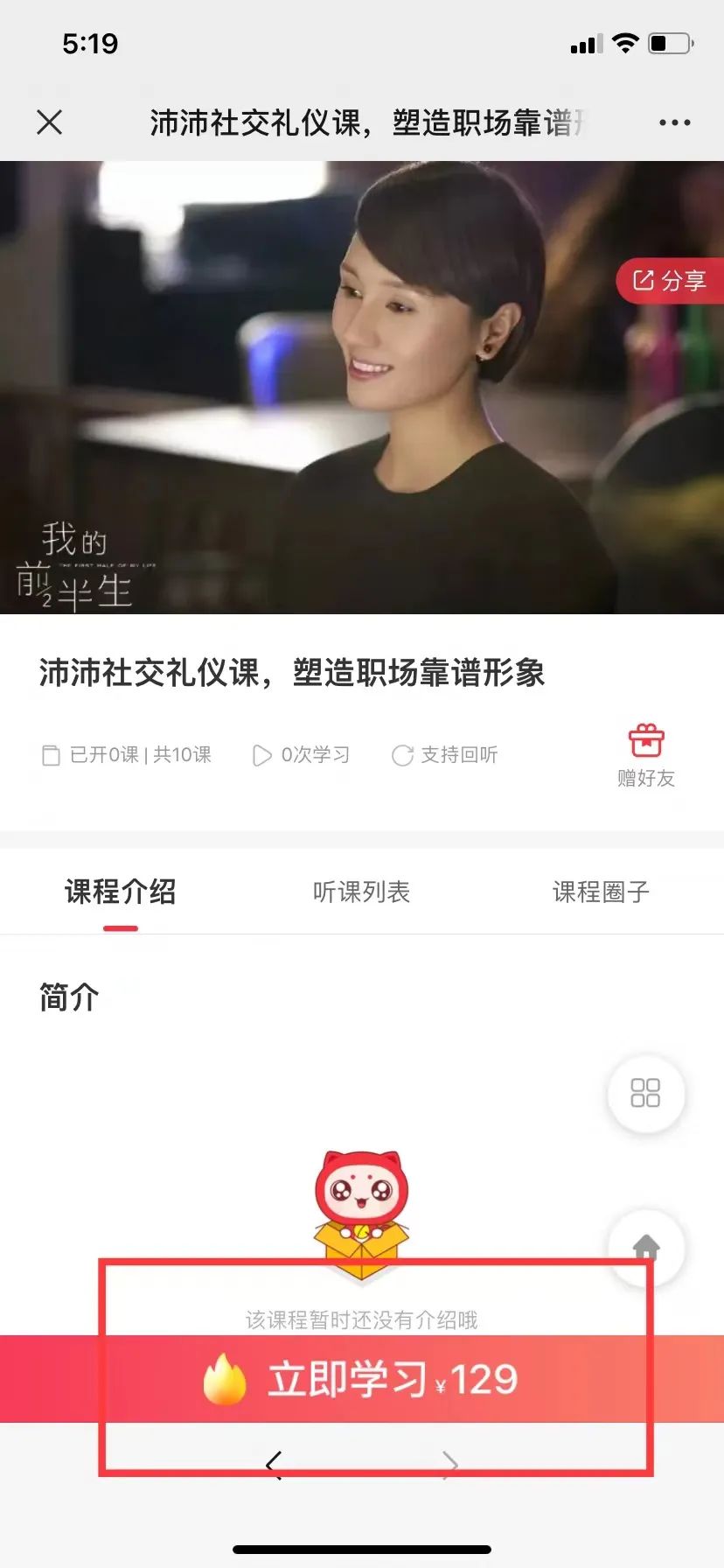This screenshot has height=1568, width=724.
Task: Tap the 立即学习 ¥129 button
Action: [x=362, y=1377]
